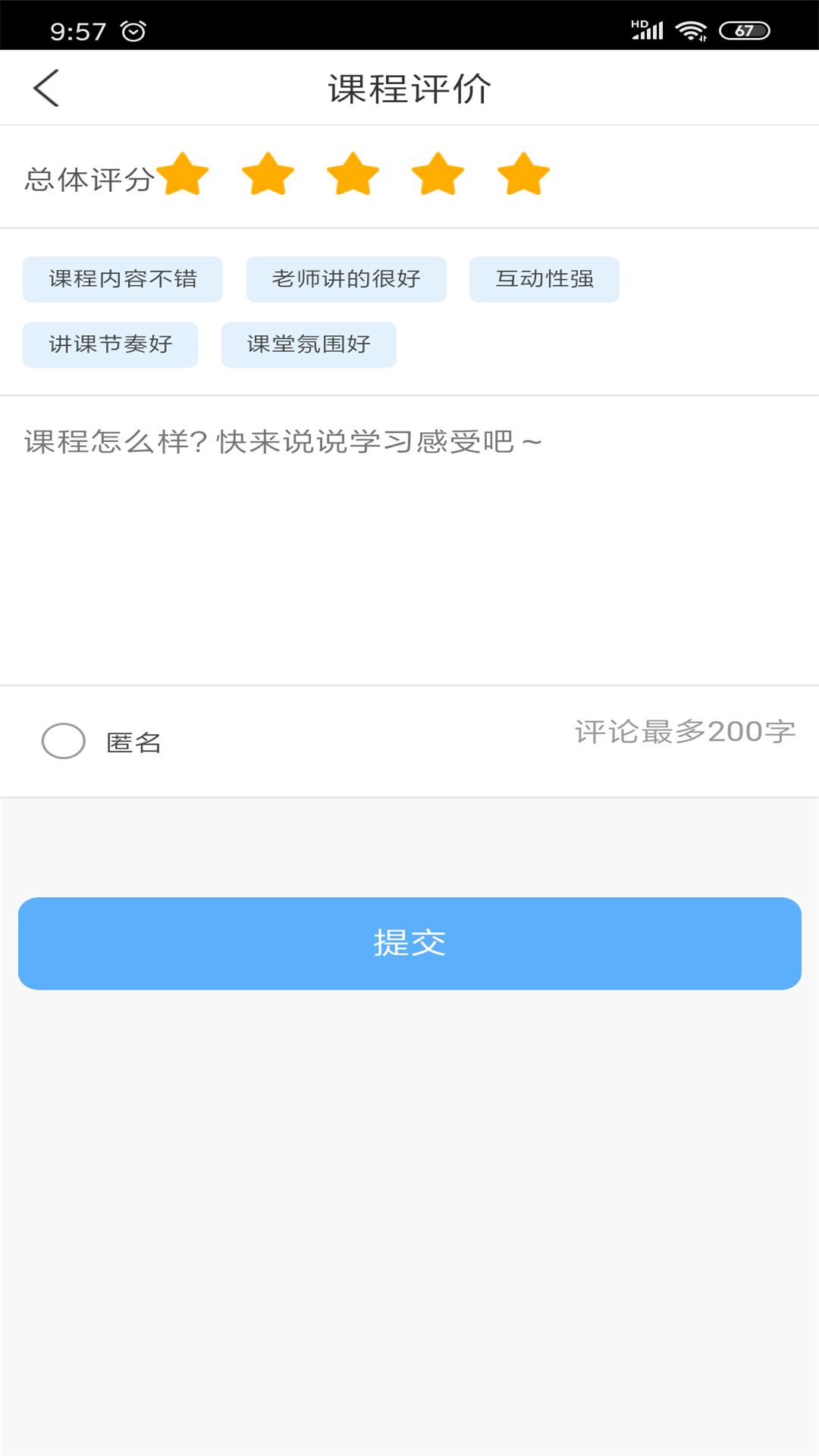Select the 老师讲的很好 tag chip
This screenshot has height=1456, width=819.
click(x=347, y=278)
